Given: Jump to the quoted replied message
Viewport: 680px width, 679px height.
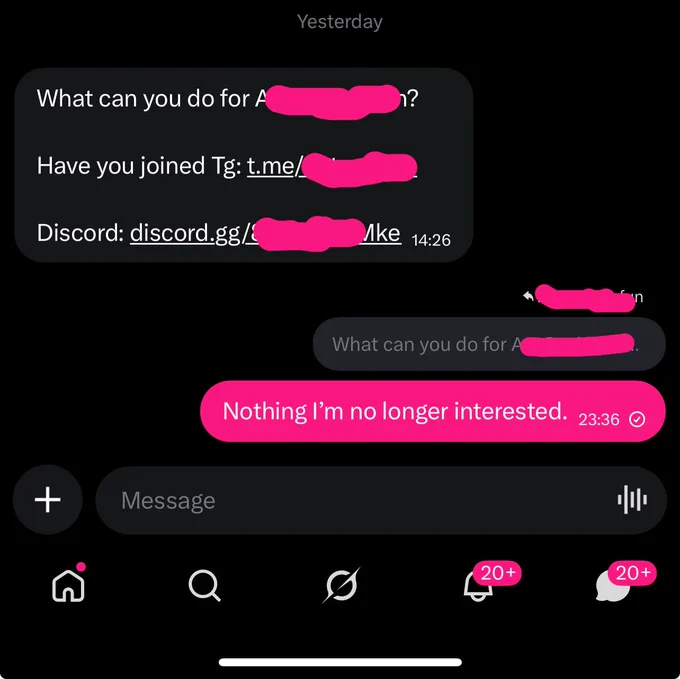Looking at the screenshot, I should [x=489, y=344].
